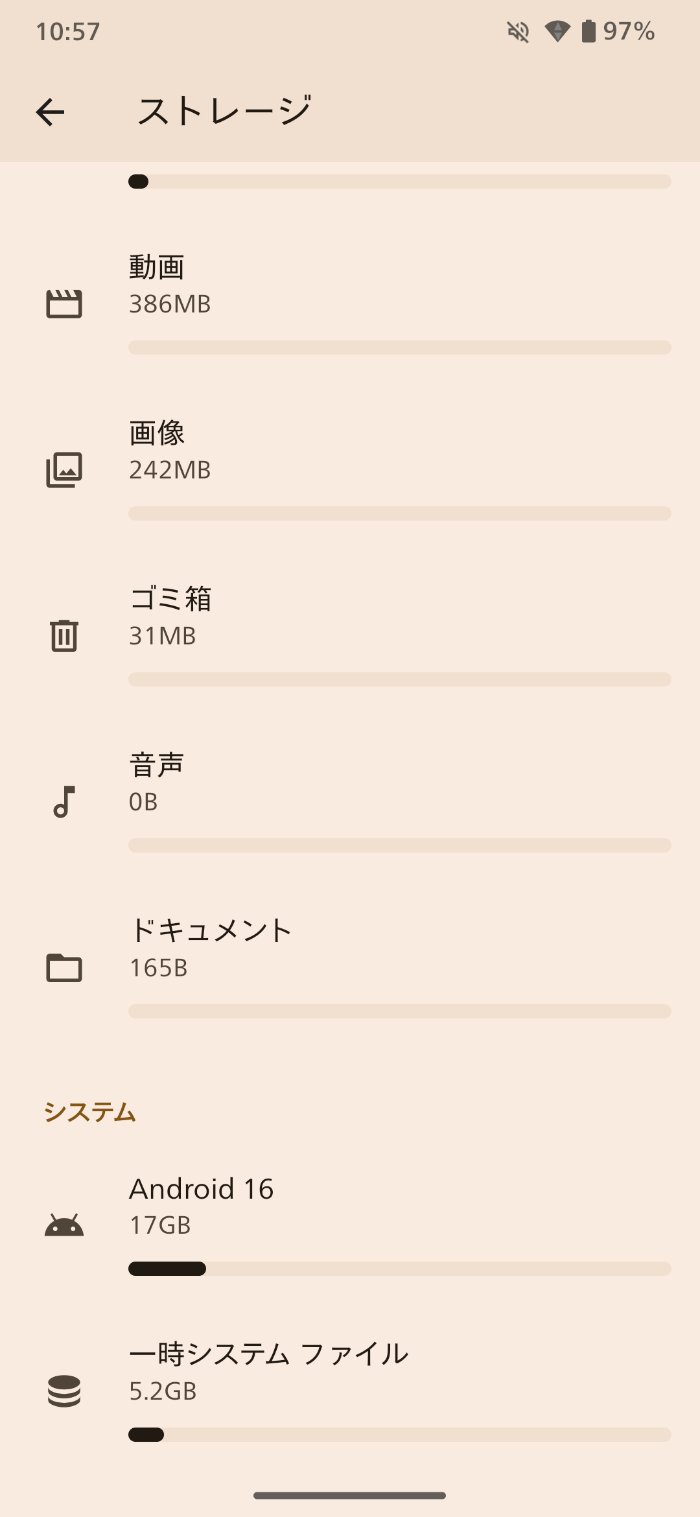Open 一時システム ファイル details
The width and height of the screenshot is (700, 1517).
(350, 1390)
